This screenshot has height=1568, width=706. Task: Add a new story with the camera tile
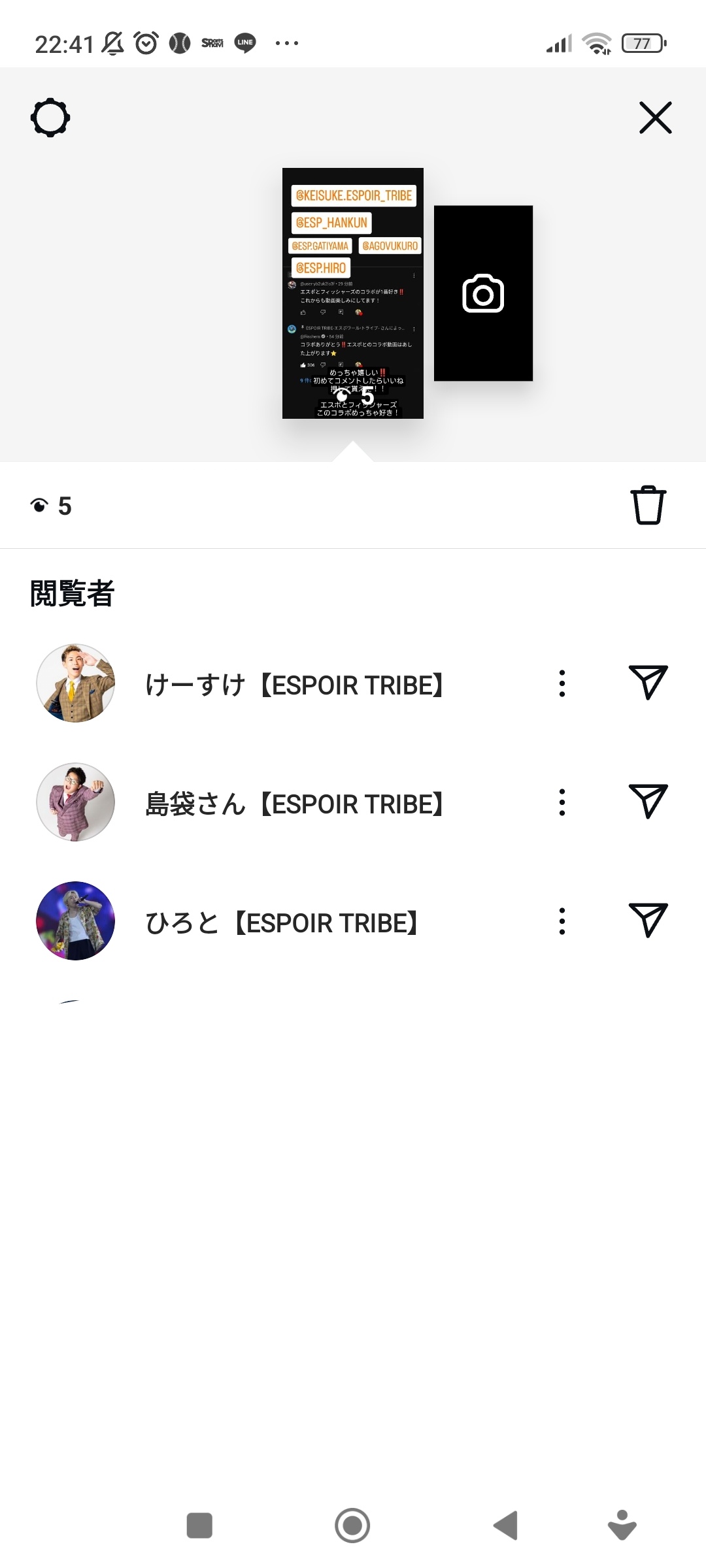point(483,293)
